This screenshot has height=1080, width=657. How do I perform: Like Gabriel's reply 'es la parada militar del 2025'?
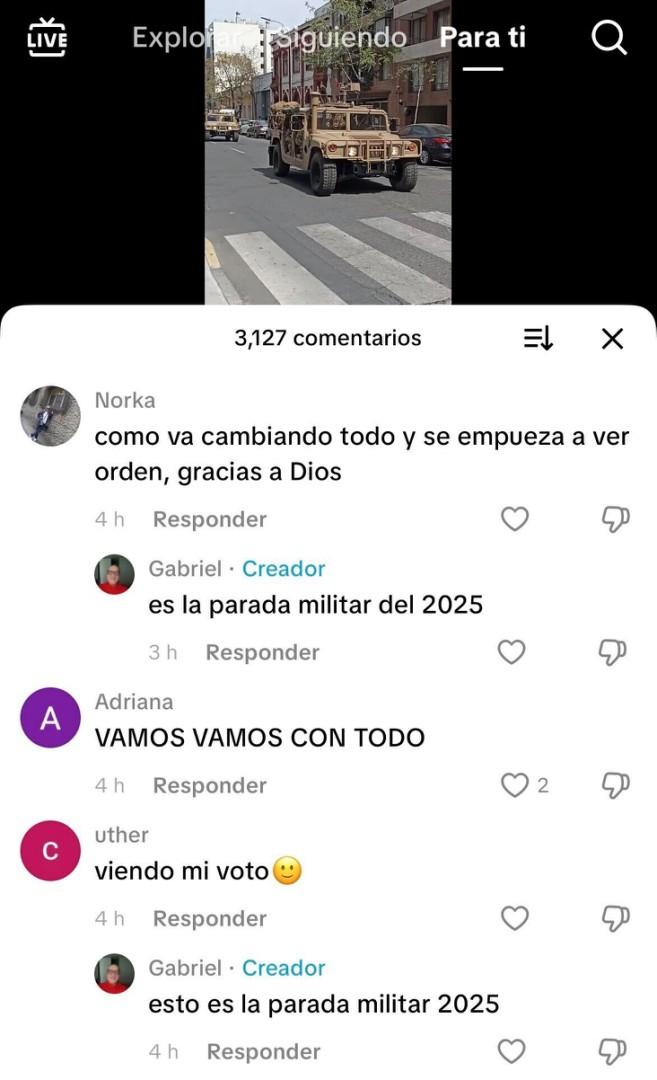(511, 652)
